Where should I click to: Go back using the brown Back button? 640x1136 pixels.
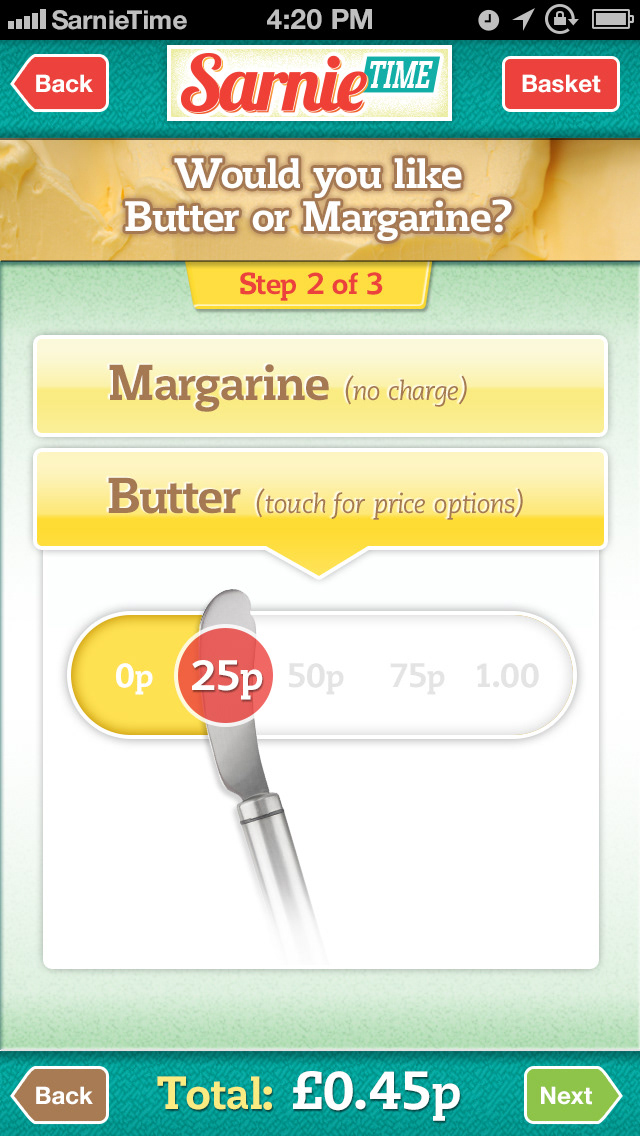62,1095
